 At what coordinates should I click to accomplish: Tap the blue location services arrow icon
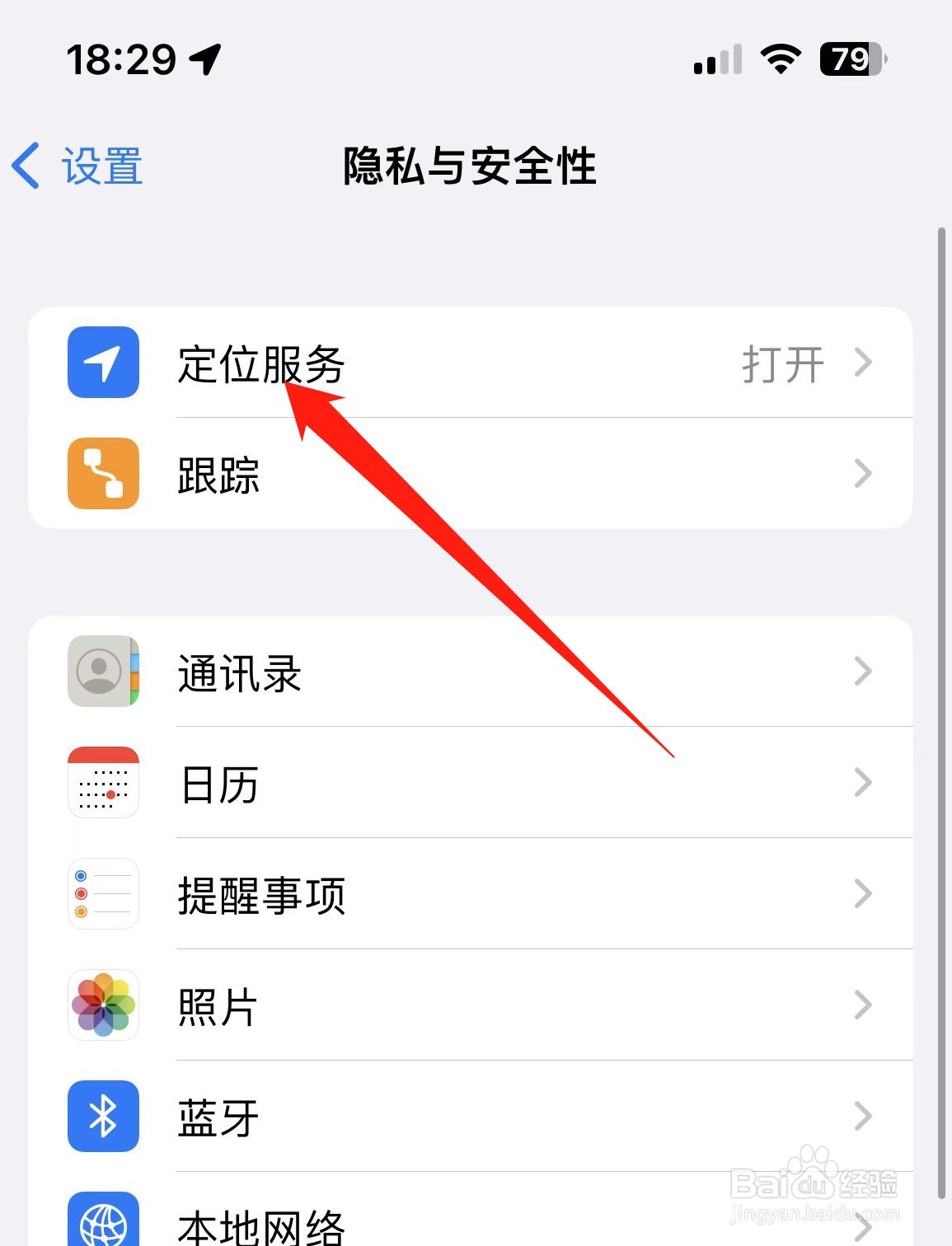[x=102, y=363]
